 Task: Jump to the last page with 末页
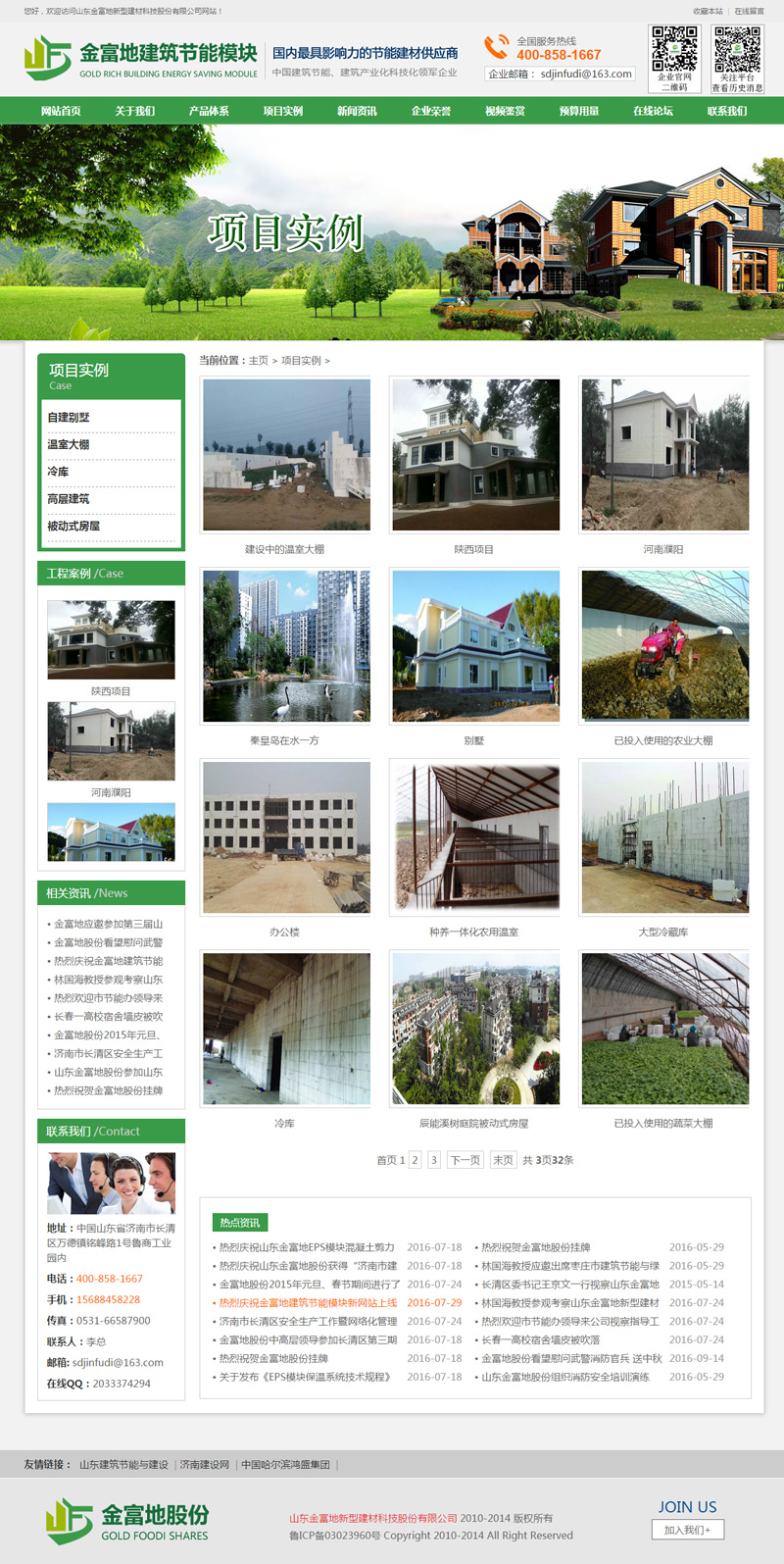point(503,1160)
